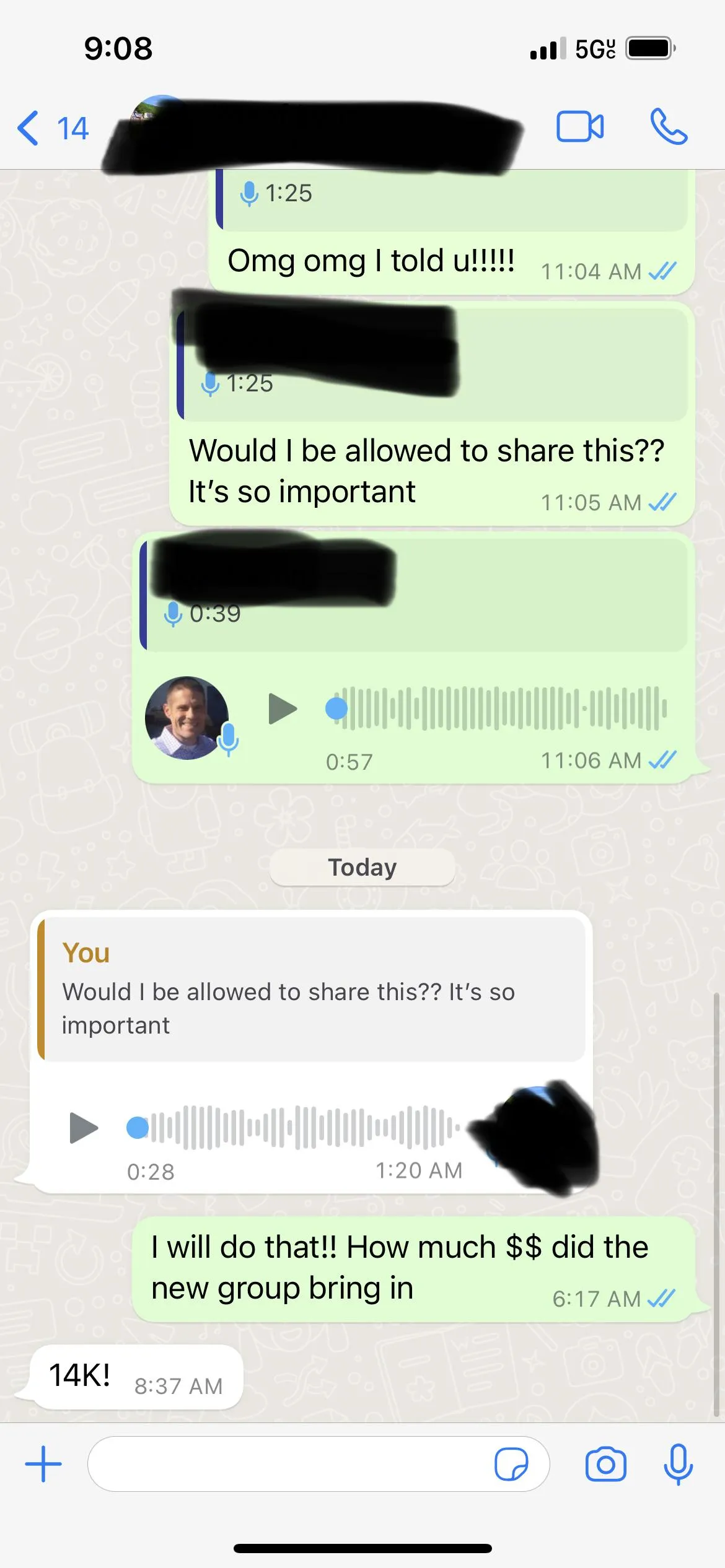Start a video call

(580, 127)
